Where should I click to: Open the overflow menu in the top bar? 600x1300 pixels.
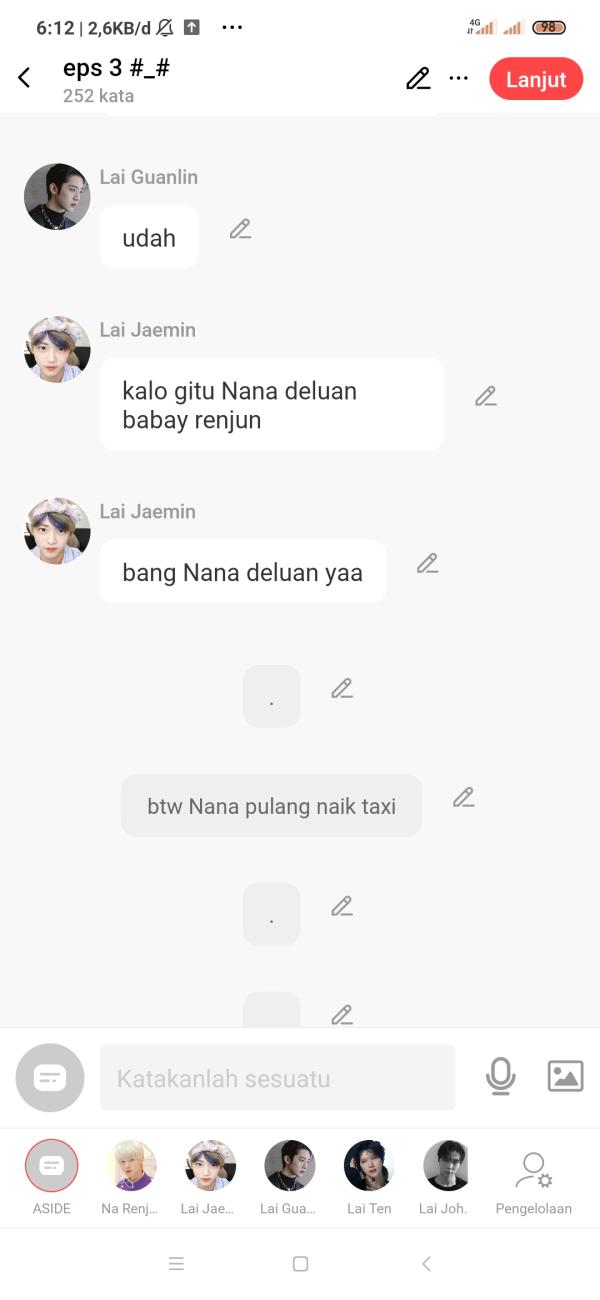tap(459, 79)
